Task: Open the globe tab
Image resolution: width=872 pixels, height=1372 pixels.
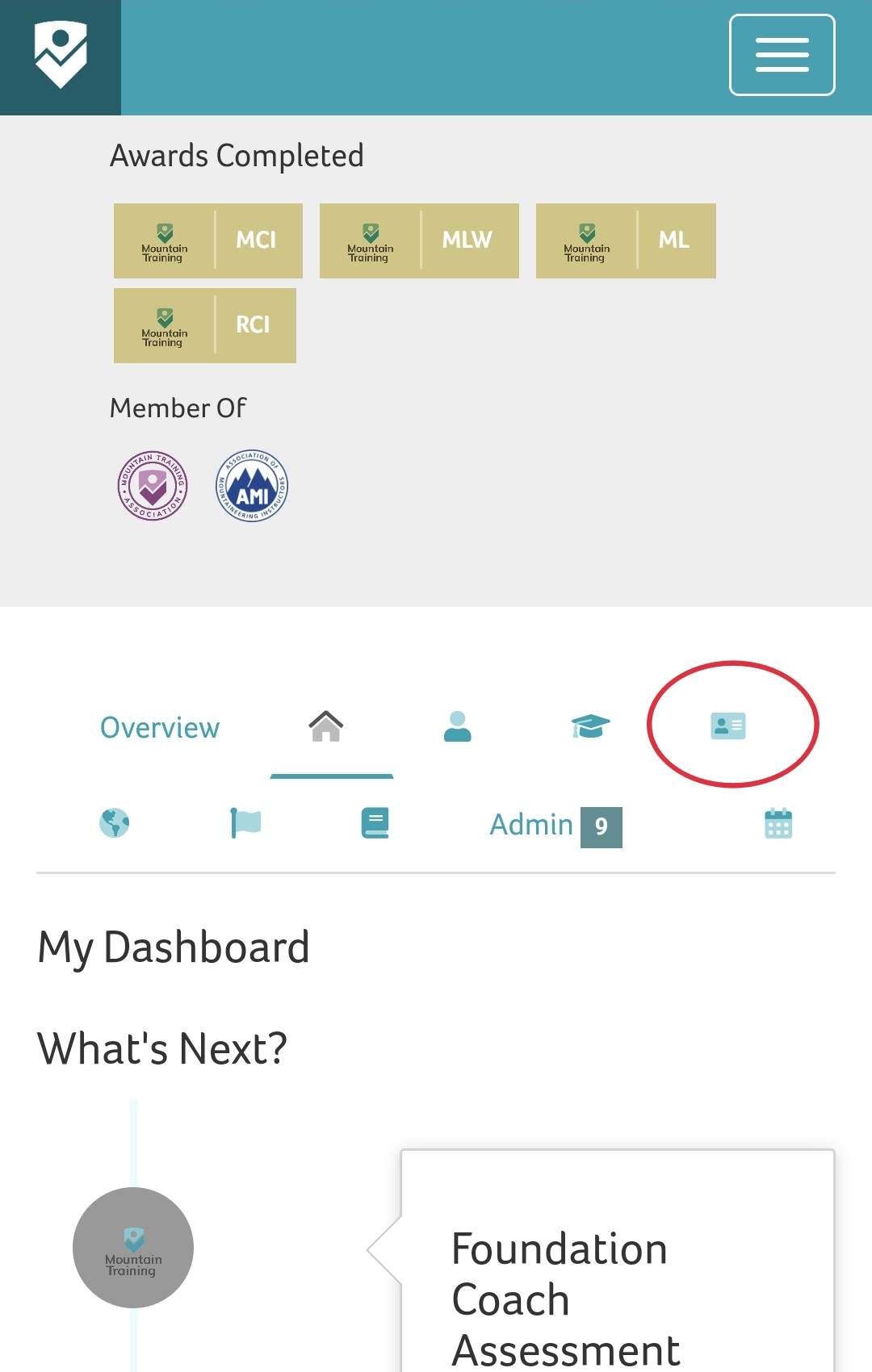Action: click(115, 823)
